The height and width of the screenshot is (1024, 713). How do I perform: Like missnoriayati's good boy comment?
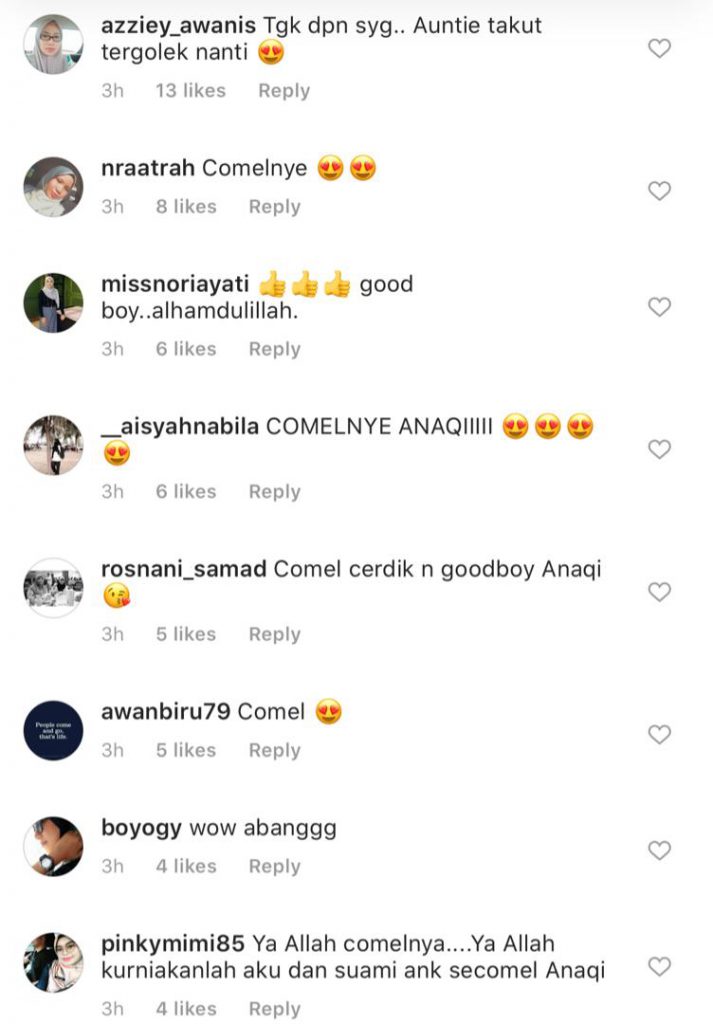point(660,307)
